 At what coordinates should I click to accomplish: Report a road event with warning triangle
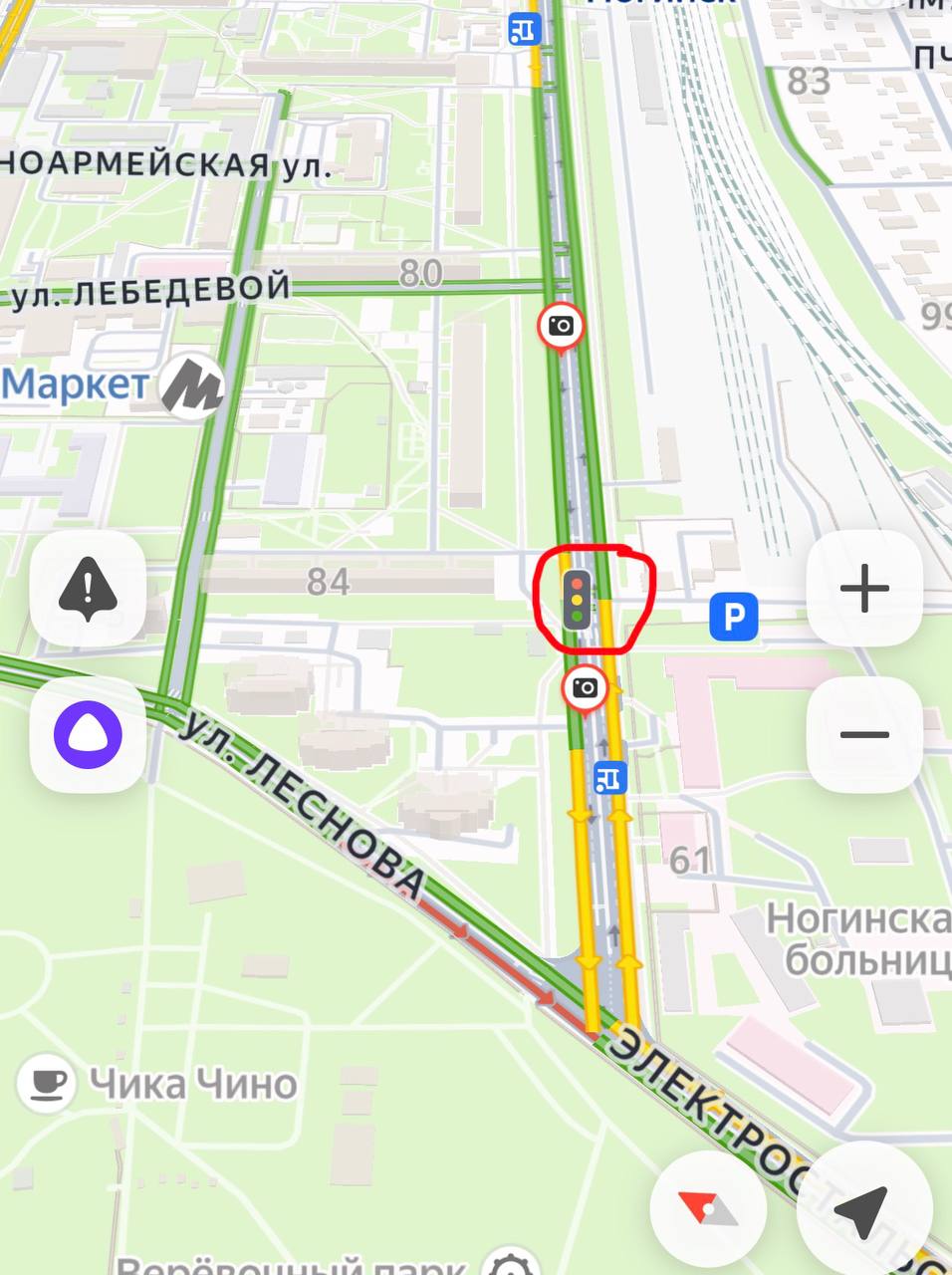(x=88, y=589)
